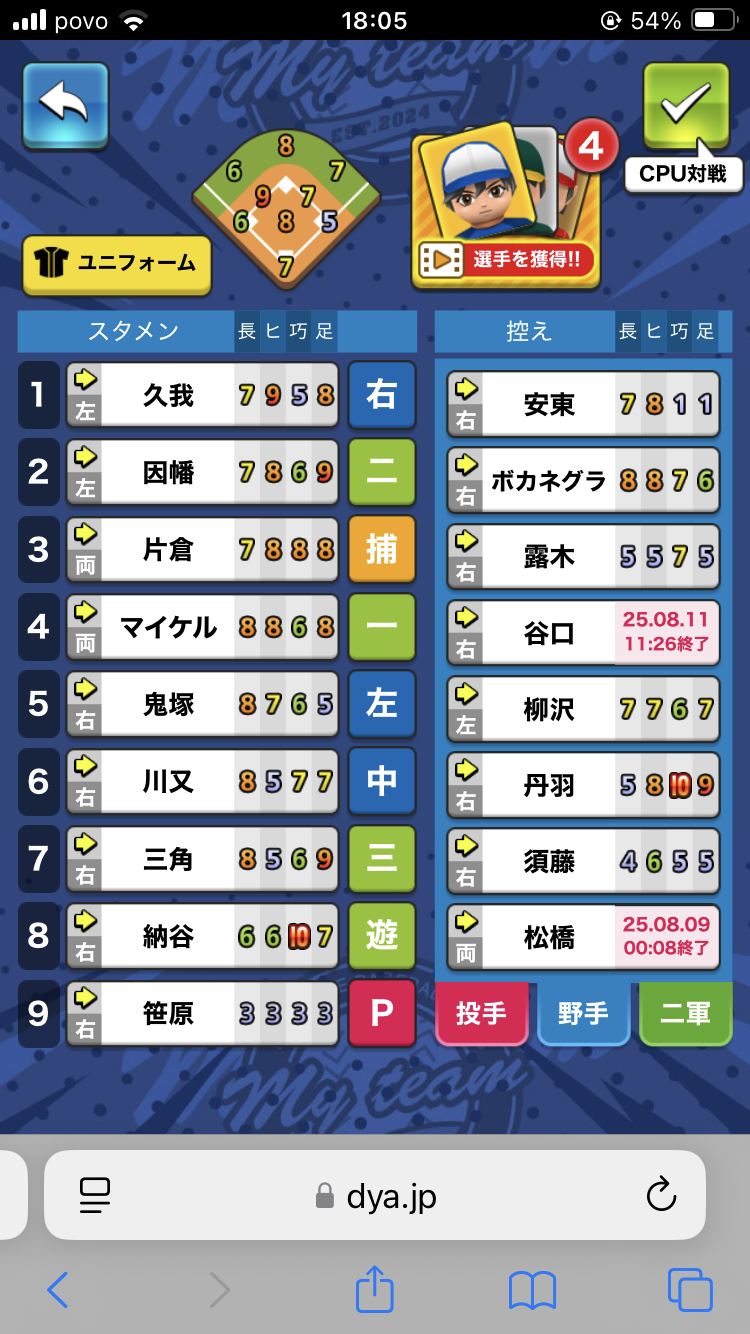Select starter マイケル in the batting order

click(x=203, y=627)
